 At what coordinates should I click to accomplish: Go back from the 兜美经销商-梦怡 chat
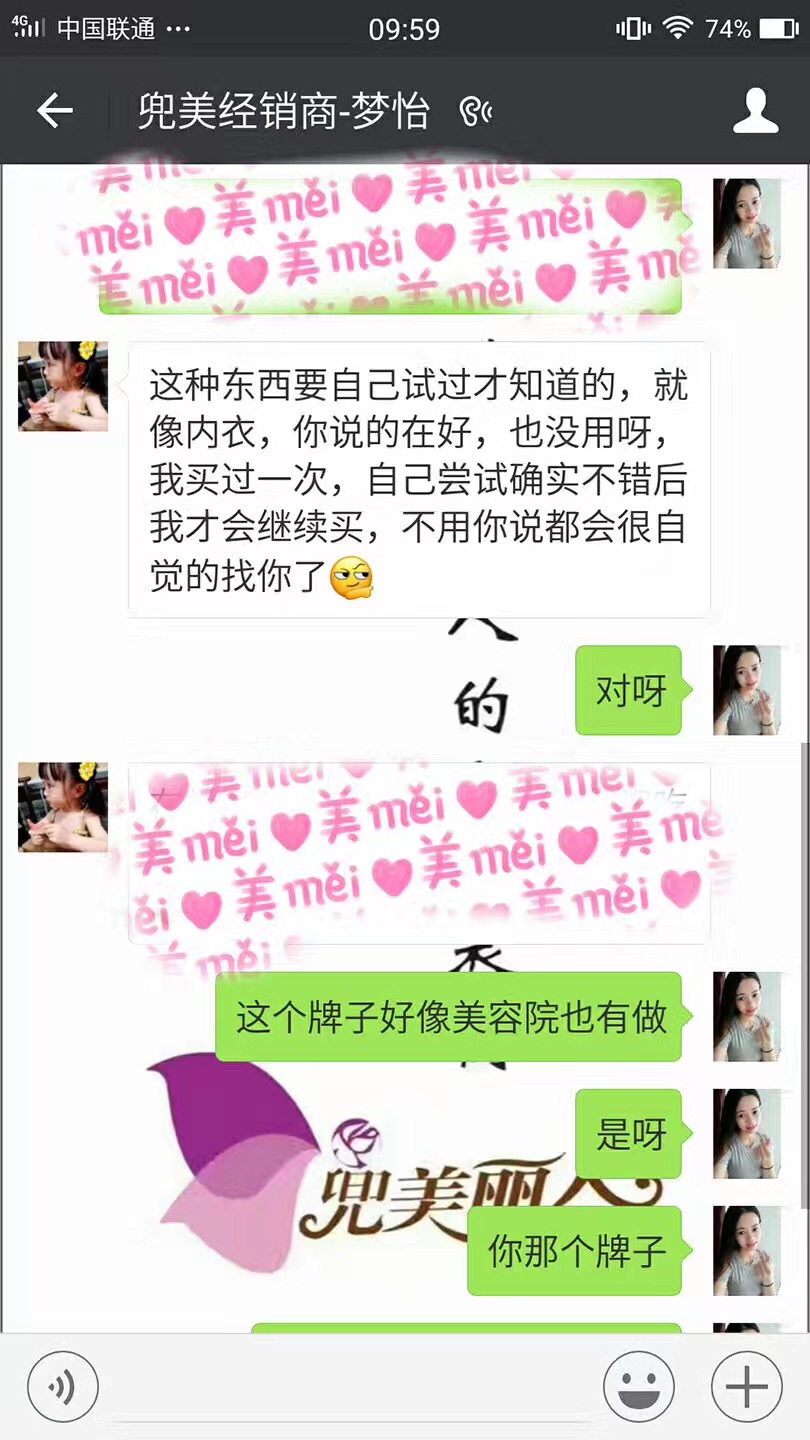pyautogui.click(x=55, y=111)
